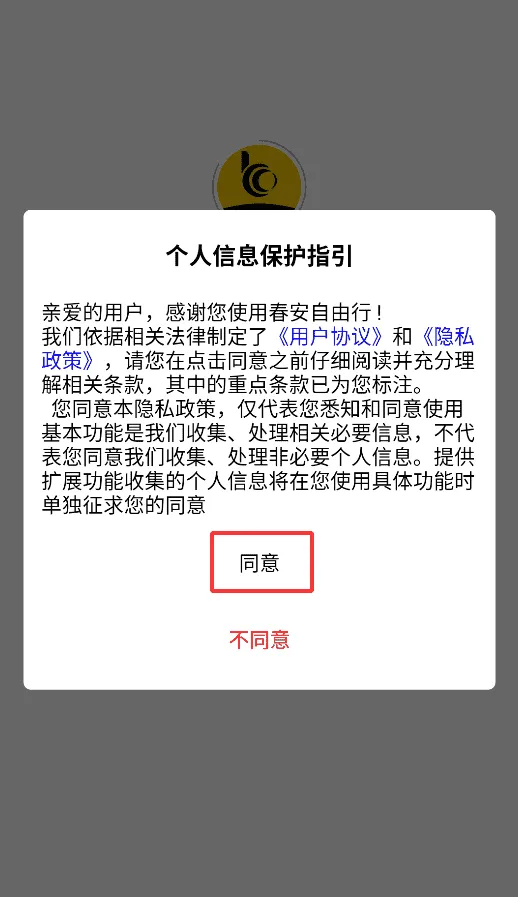The width and height of the screenshot is (518, 897).
Task: Decline by tapping 不同意
Action: [259, 640]
